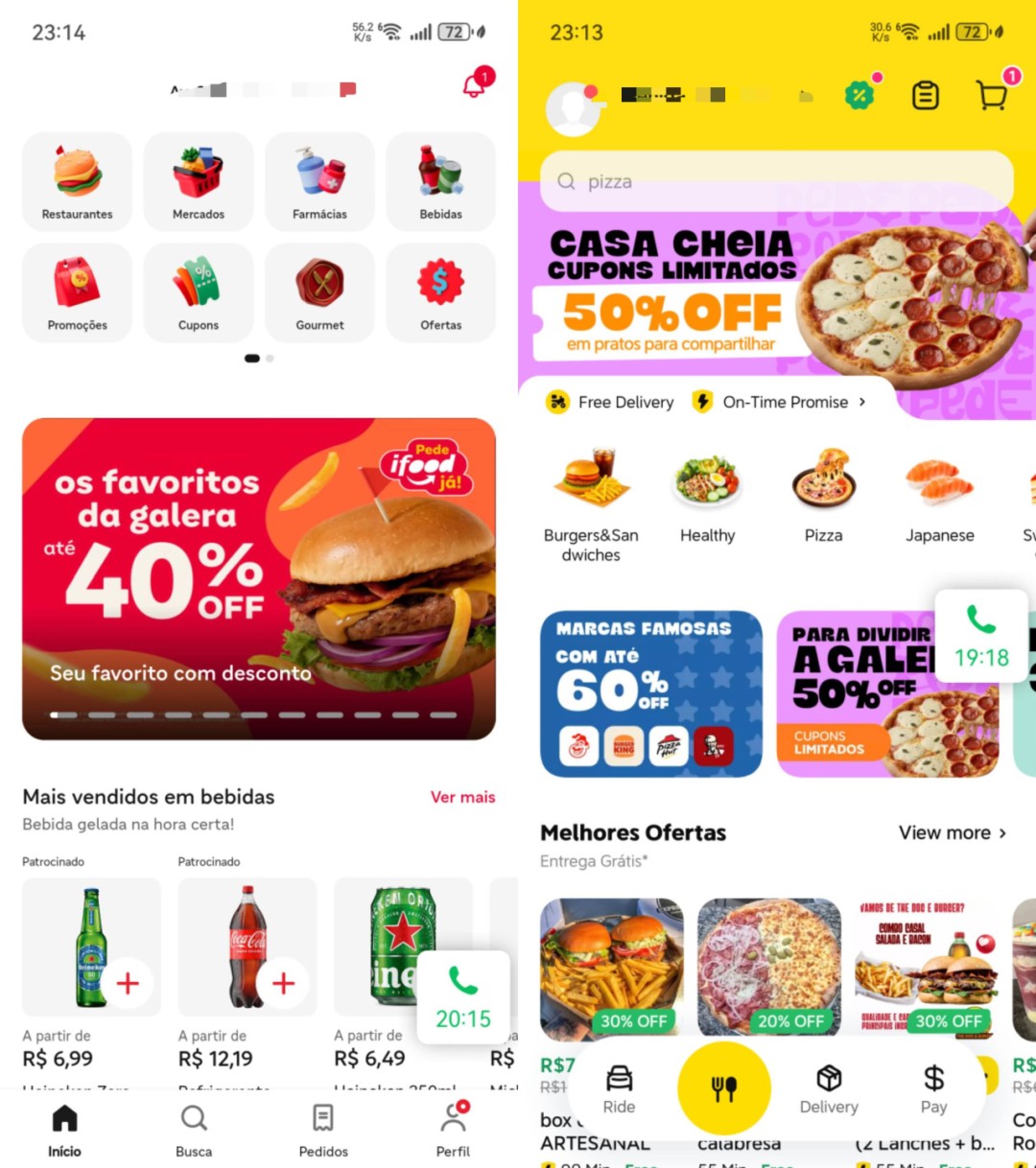Switch to the Pedidos tab

323,1130
